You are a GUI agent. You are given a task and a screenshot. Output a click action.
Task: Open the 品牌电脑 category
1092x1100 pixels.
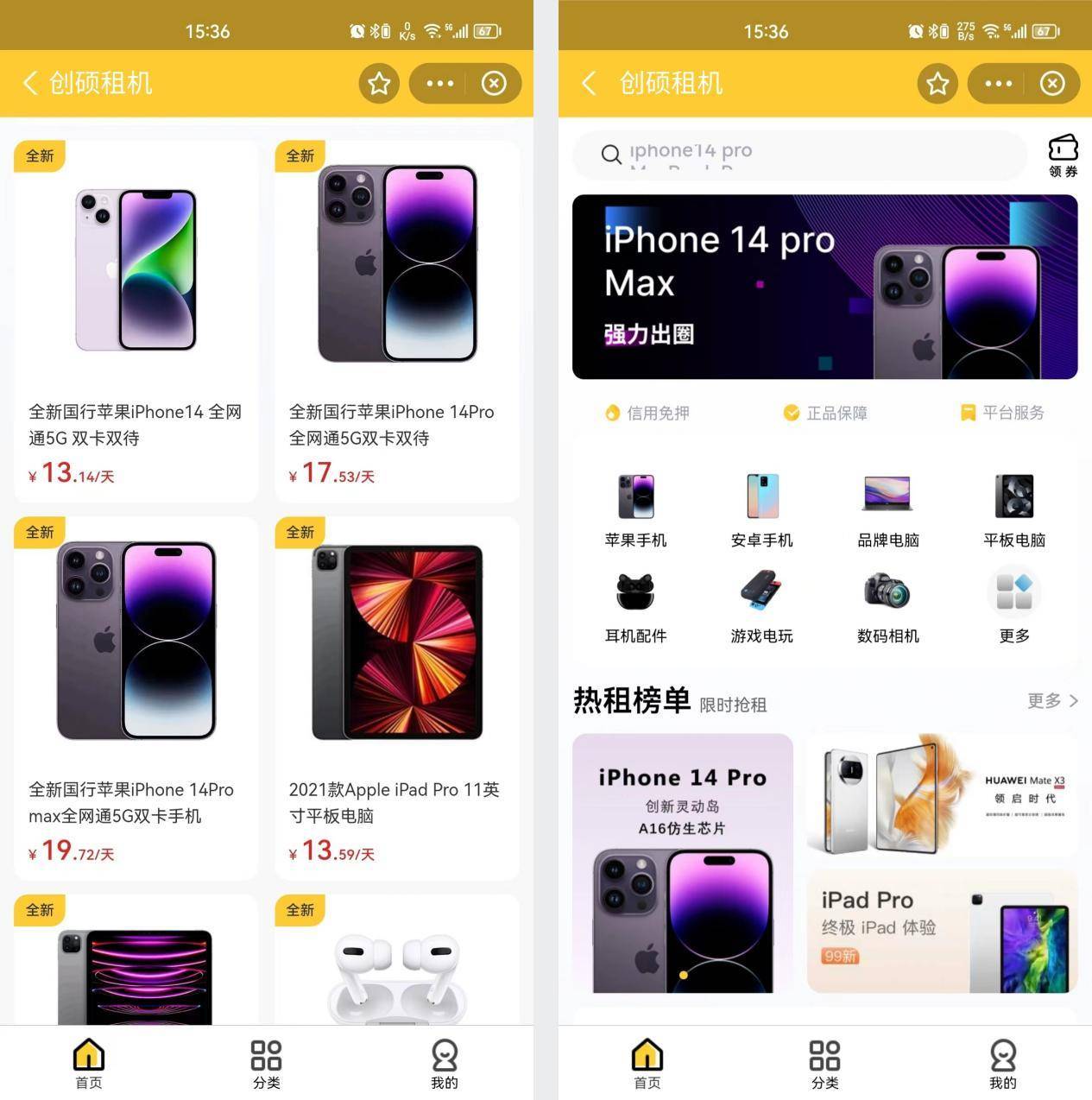(887, 510)
